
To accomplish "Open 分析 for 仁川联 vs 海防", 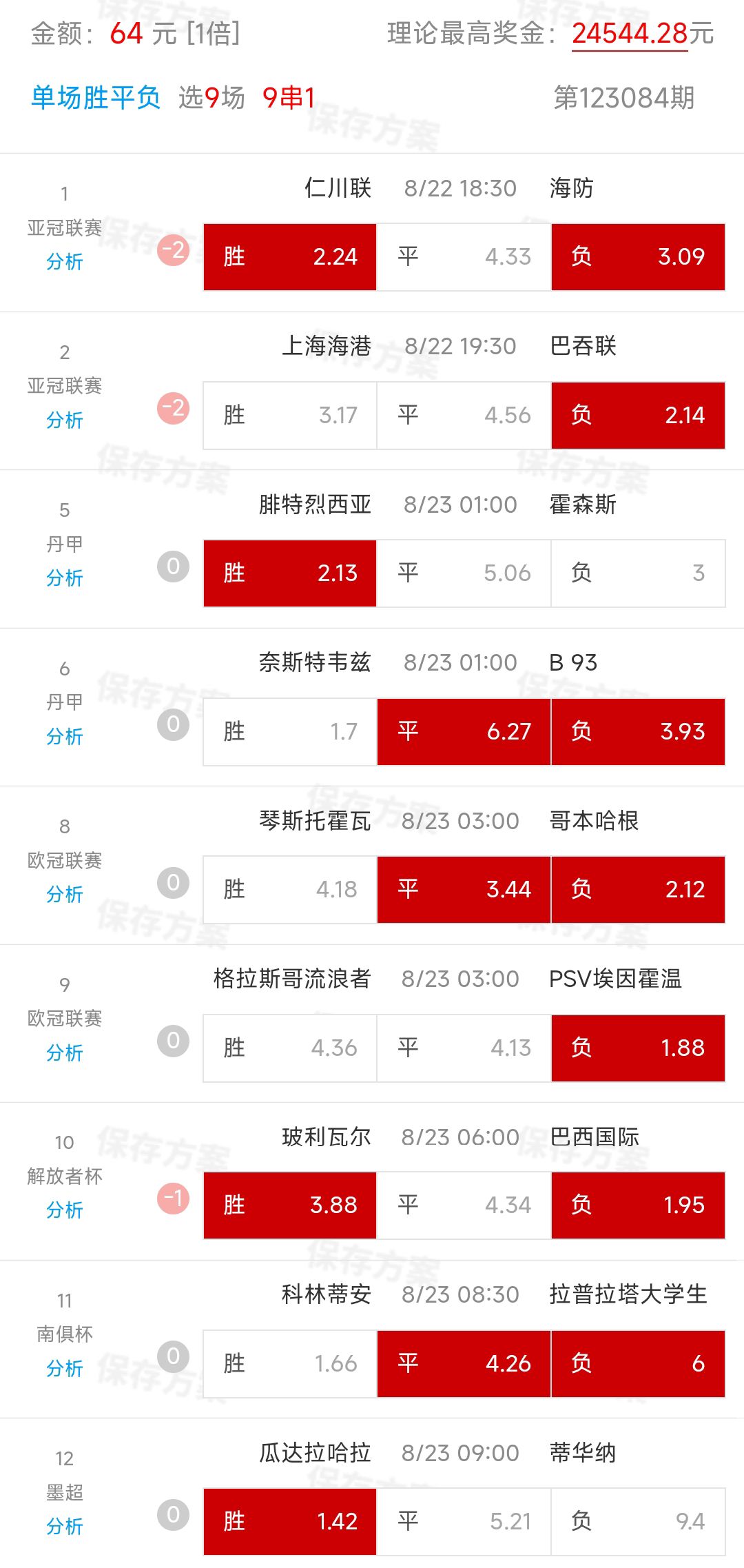I will 64,261.
